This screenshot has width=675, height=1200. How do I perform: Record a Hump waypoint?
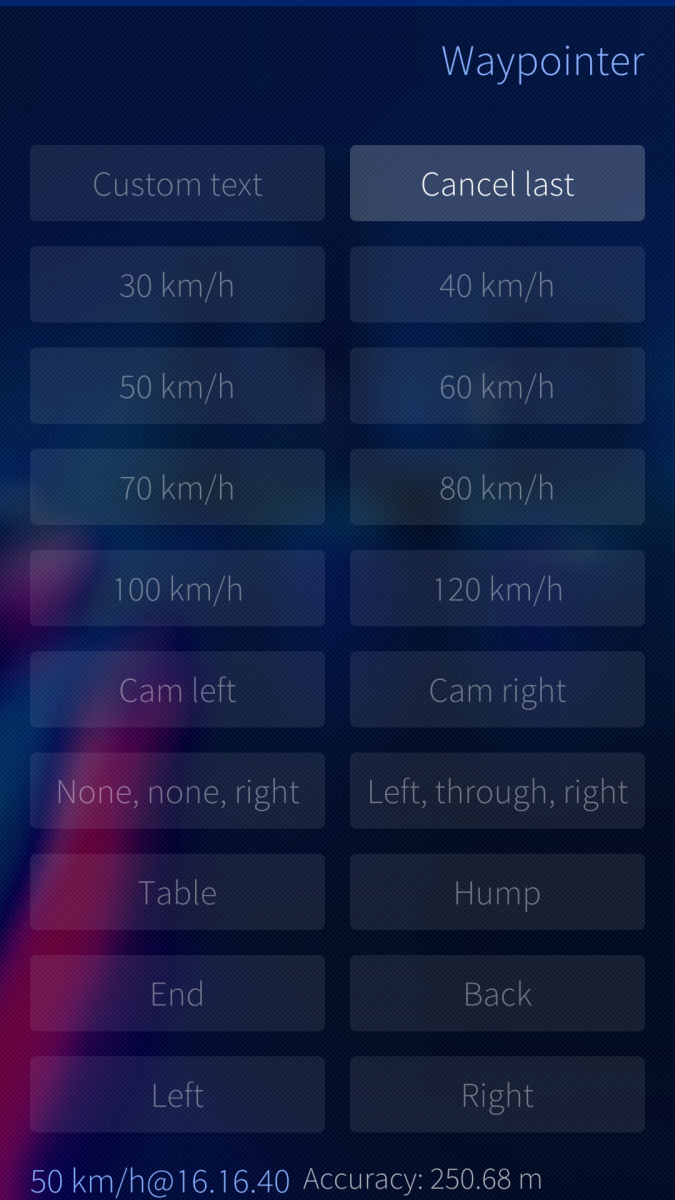pos(497,892)
